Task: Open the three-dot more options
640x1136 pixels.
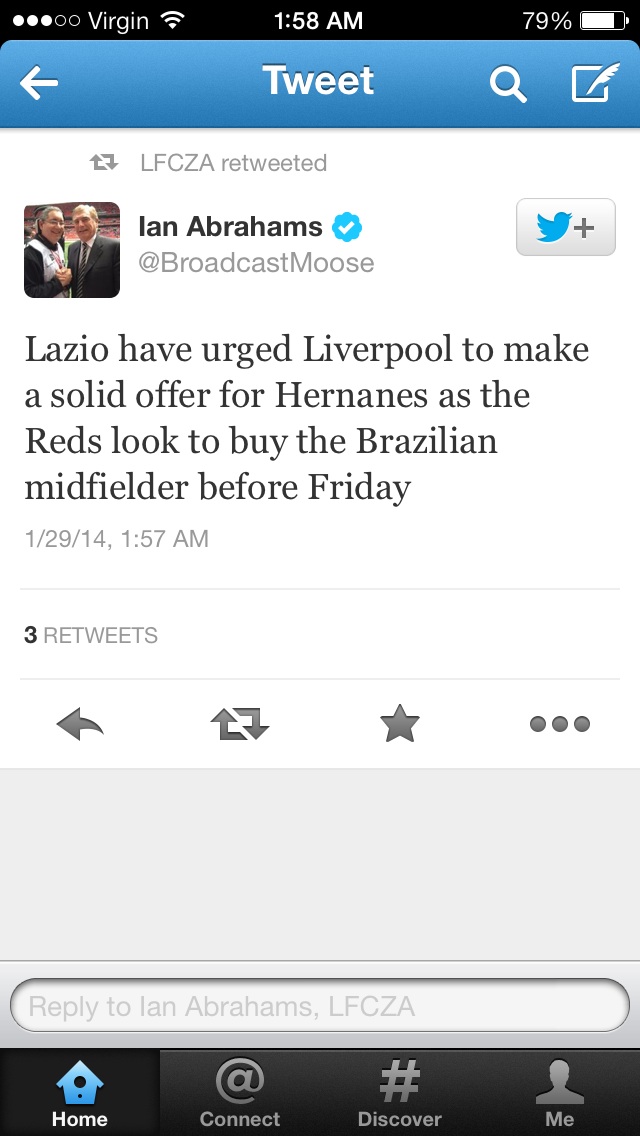Action: [559, 724]
